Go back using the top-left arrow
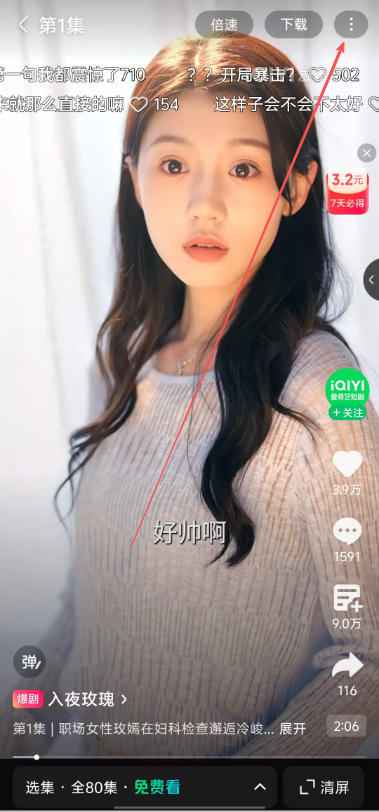The width and height of the screenshot is (379, 812). click(23, 24)
